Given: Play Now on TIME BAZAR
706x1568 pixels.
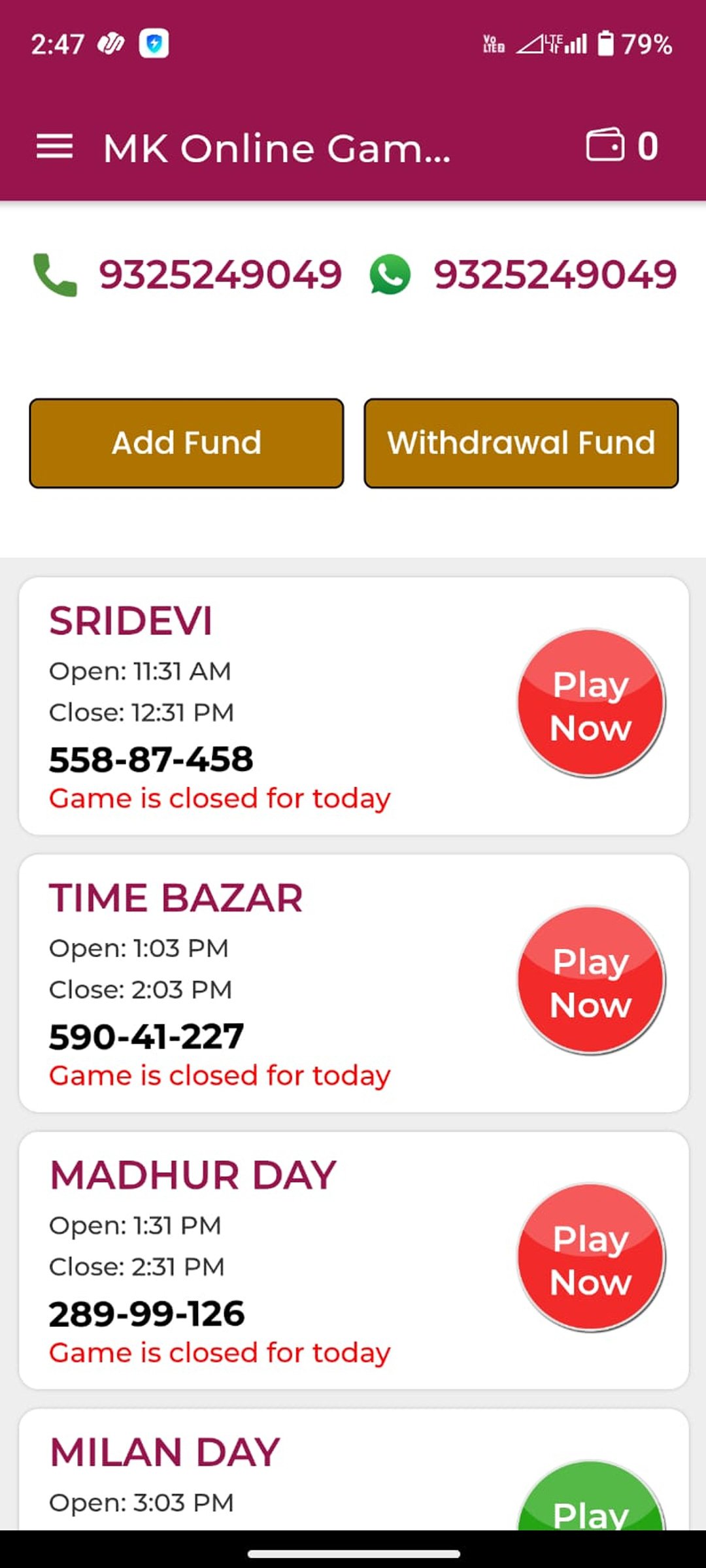Looking at the screenshot, I should [591, 981].
